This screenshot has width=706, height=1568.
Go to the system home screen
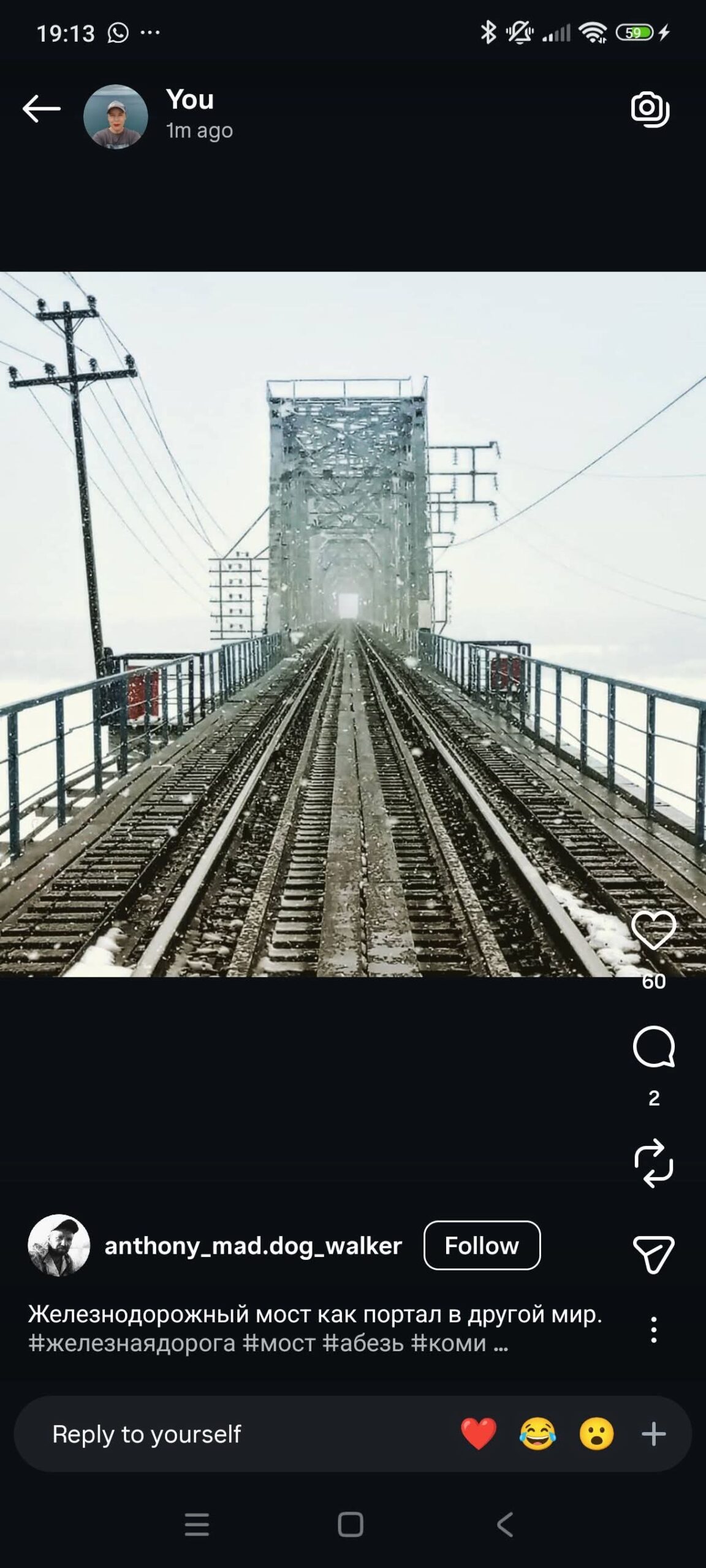[x=351, y=1525]
